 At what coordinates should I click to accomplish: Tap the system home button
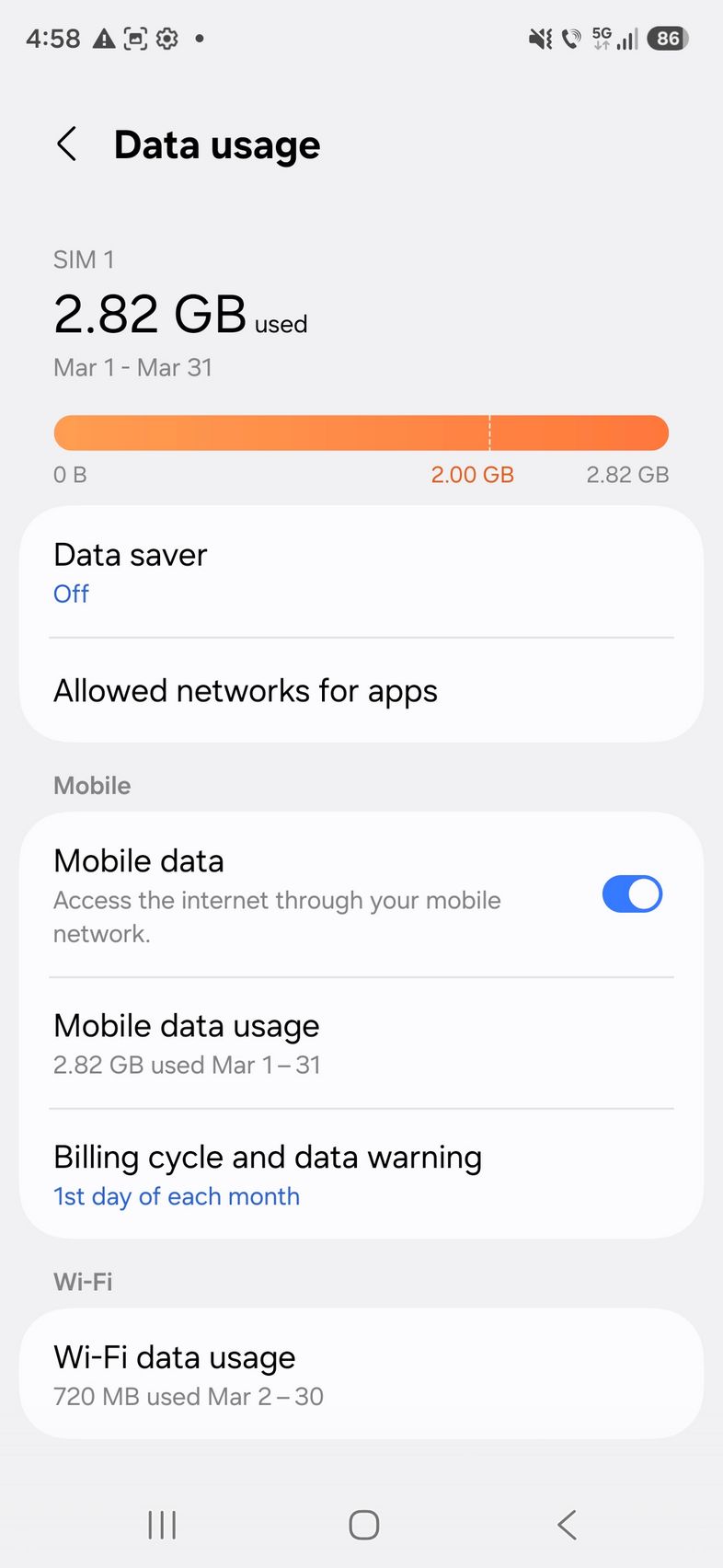tap(363, 1525)
